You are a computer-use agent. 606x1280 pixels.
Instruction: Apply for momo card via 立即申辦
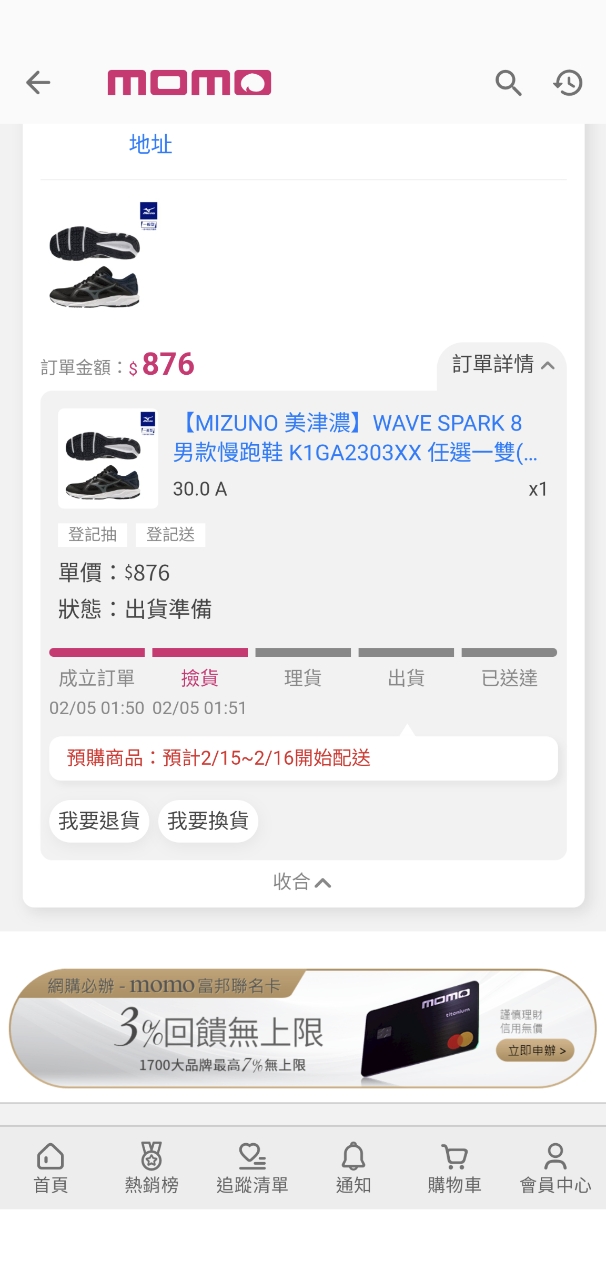pos(534,1050)
